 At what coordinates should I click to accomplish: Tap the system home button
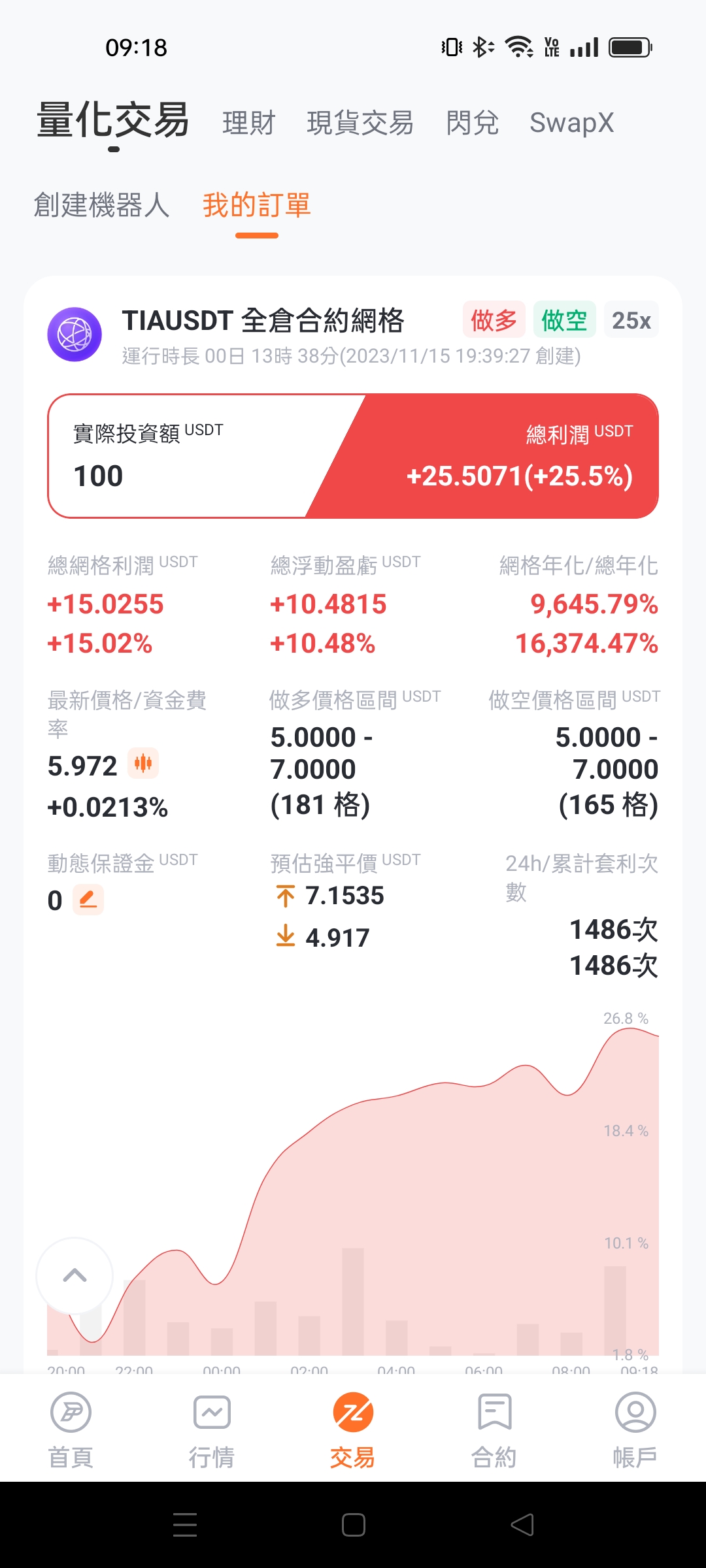[353, 1525]
